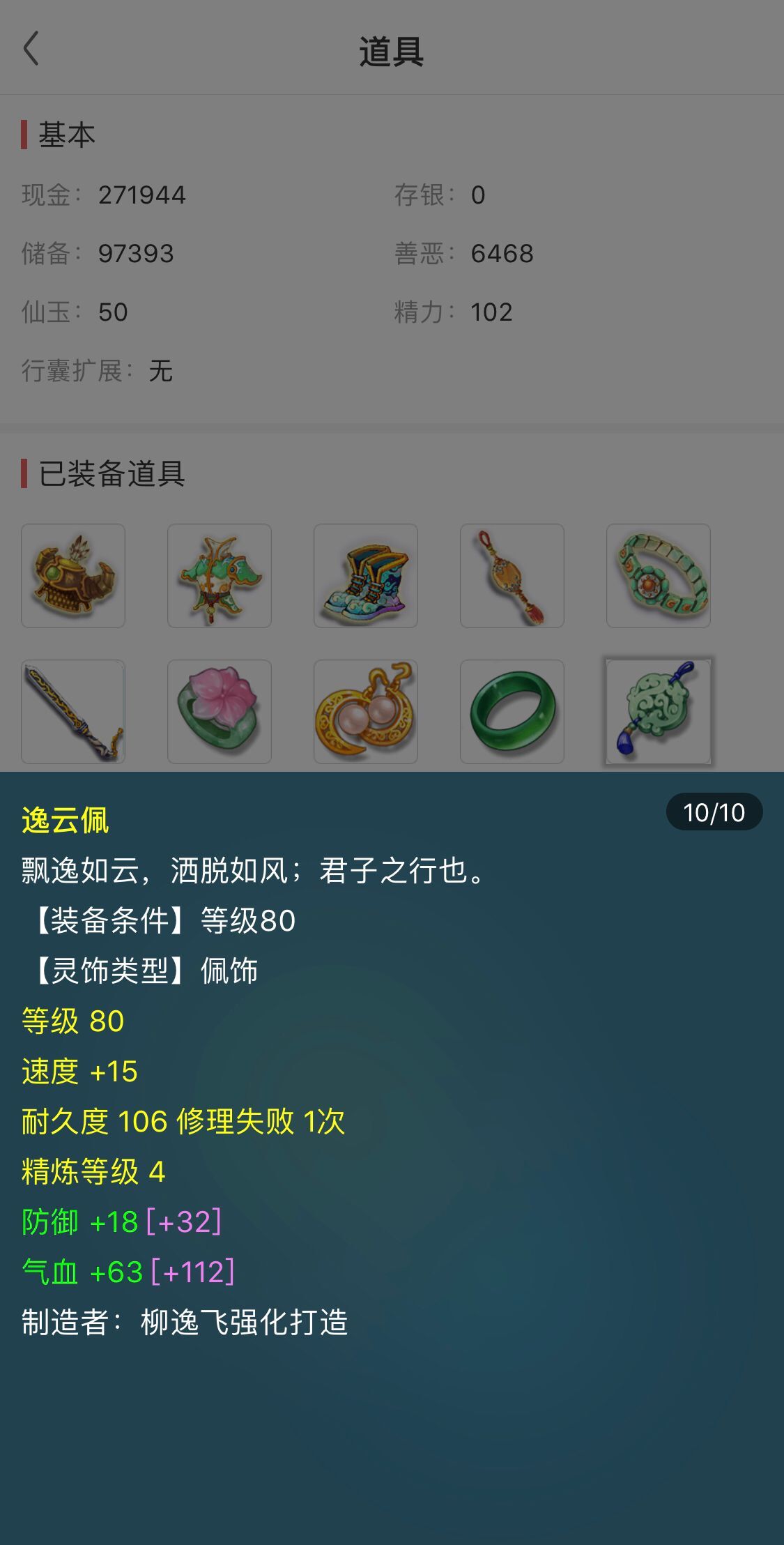Screen dimensions: 784x1545
Task: Select the equipped sword weapon item
Action: click(x=73, y=712)
